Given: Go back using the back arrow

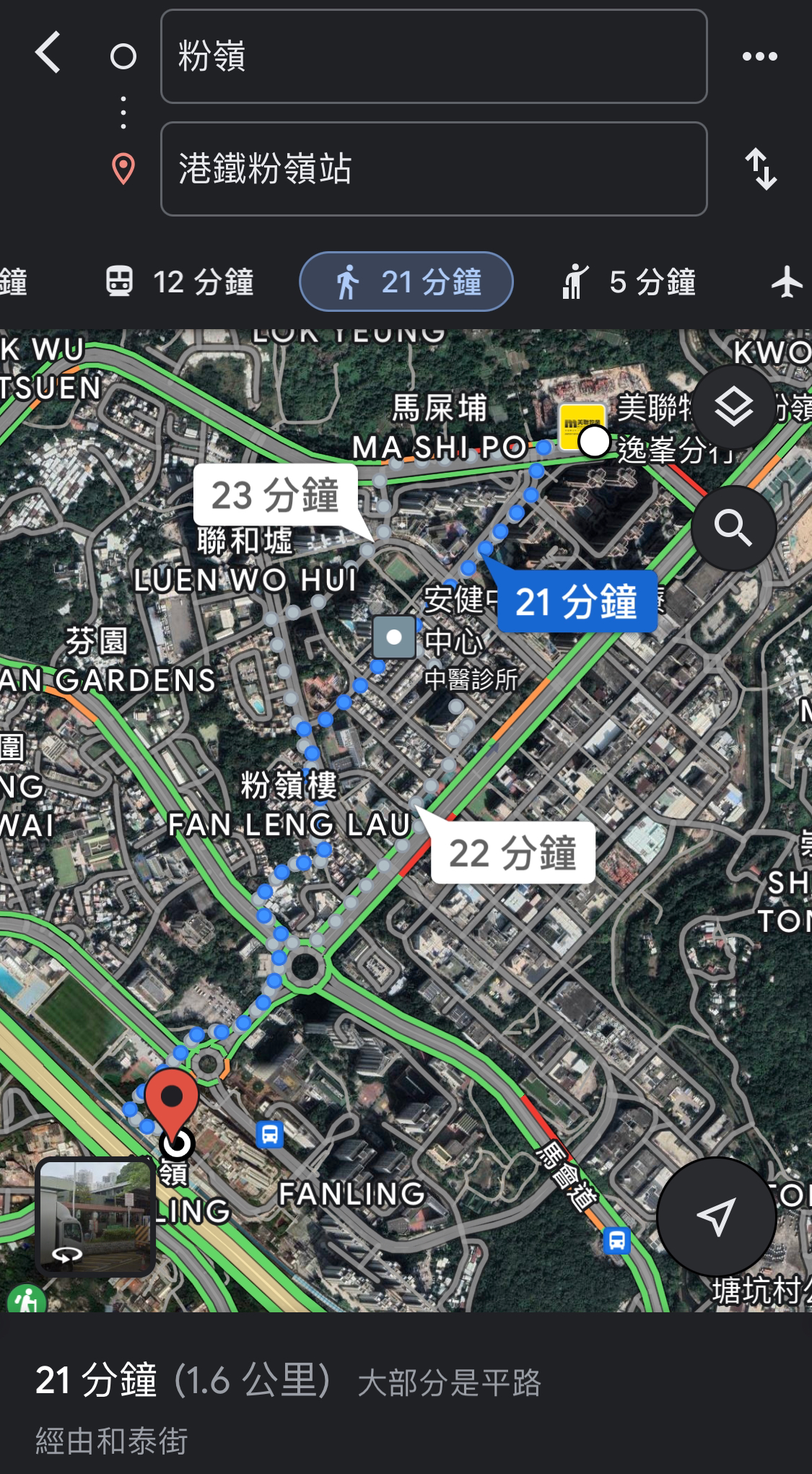Looking at the screenshot, I should [x=48, y=53].
